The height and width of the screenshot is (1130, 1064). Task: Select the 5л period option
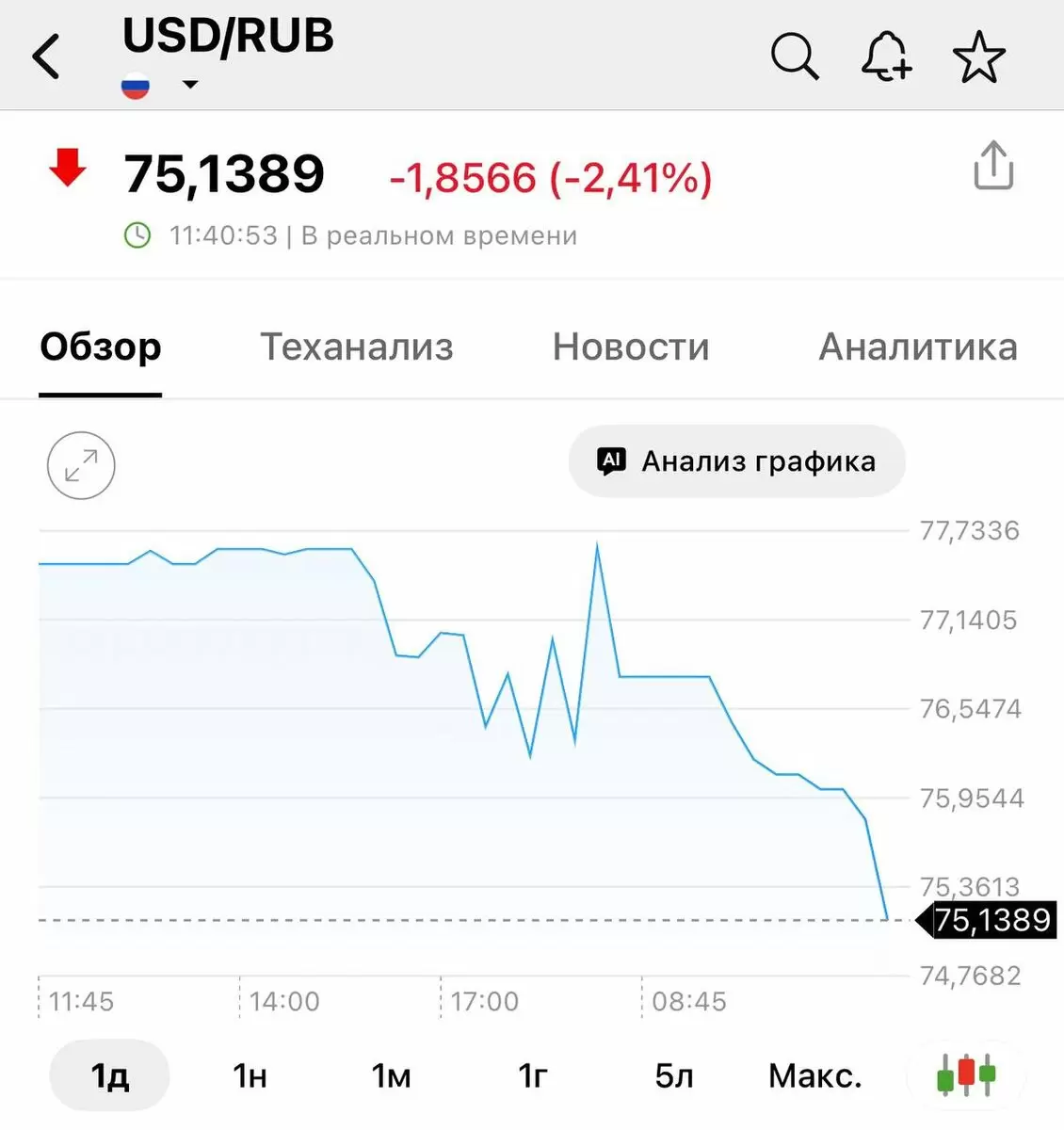coord(672,1074)
